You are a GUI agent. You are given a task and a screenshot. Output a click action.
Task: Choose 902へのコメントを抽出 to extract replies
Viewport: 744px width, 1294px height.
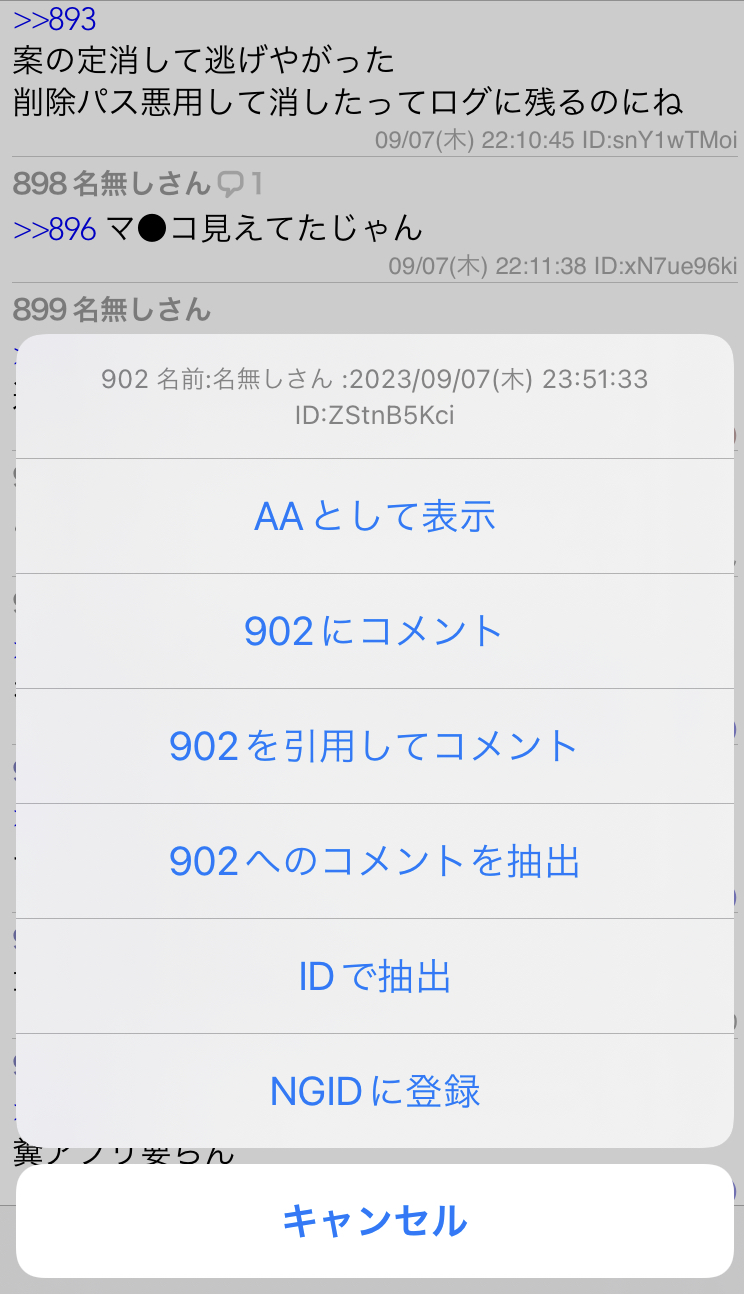372,860
